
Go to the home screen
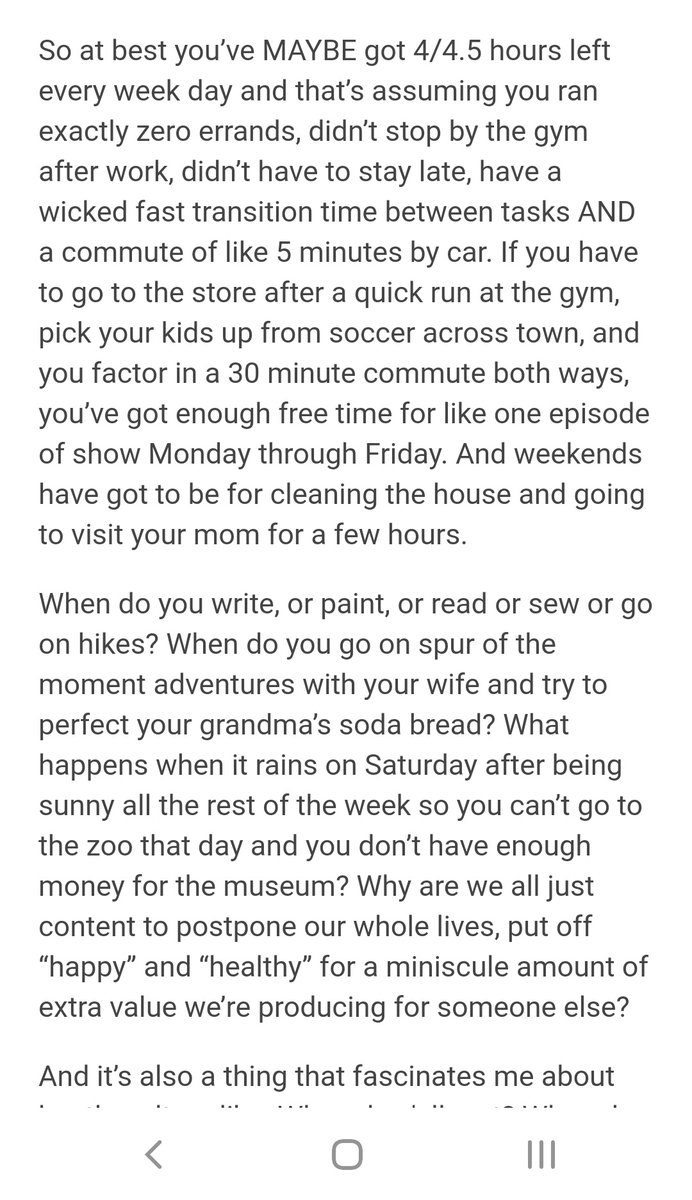pyautogui.click(x=346, y=1156)
